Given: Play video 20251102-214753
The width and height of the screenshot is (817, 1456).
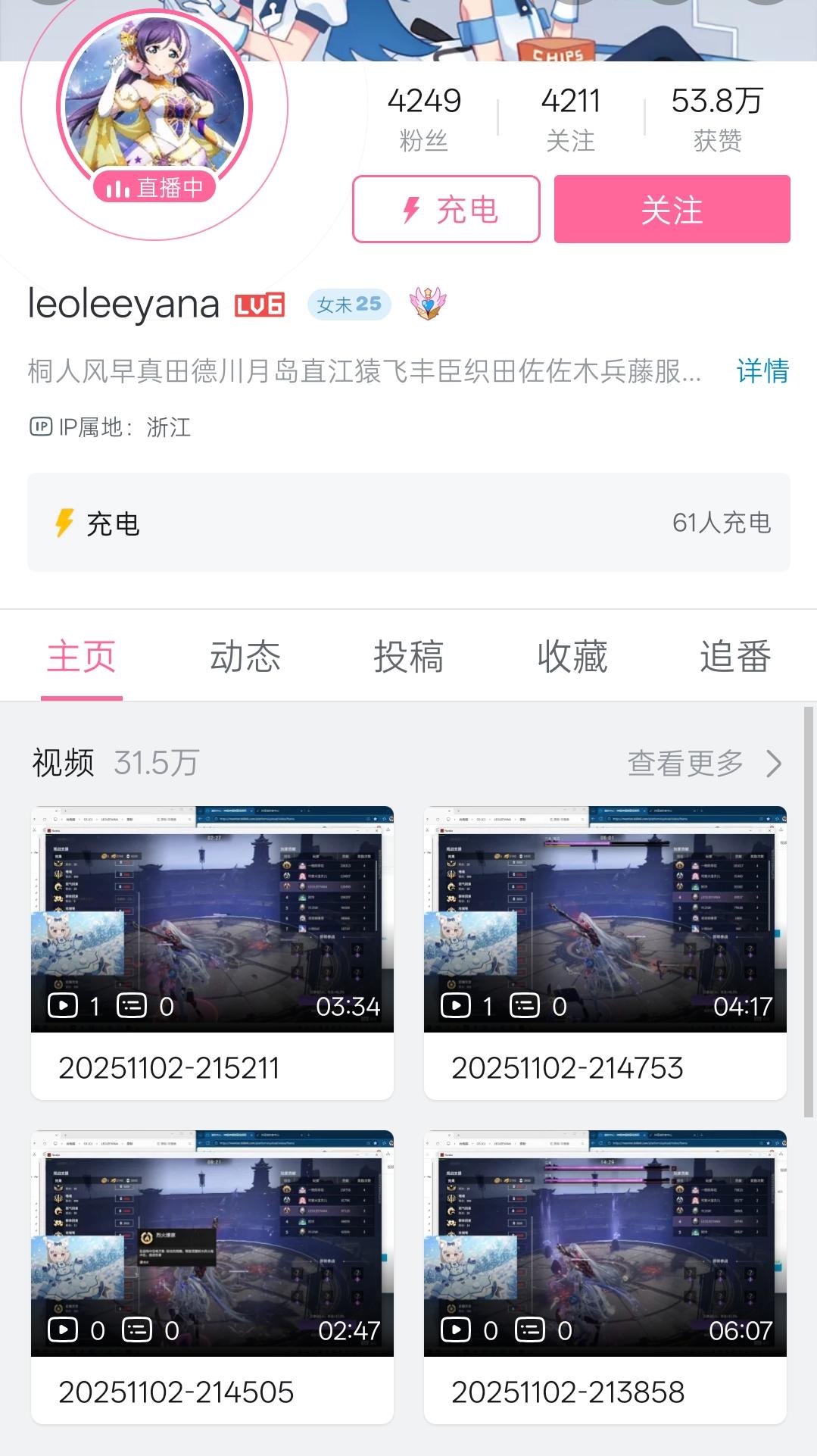Looking at the screenshot, I should [x=605, y=918].
